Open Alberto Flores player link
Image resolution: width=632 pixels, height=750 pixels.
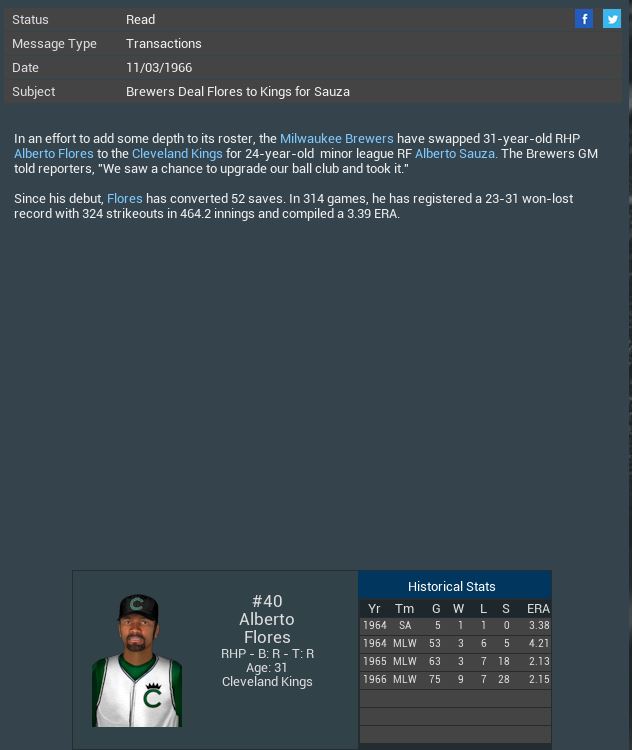(53, 154)
